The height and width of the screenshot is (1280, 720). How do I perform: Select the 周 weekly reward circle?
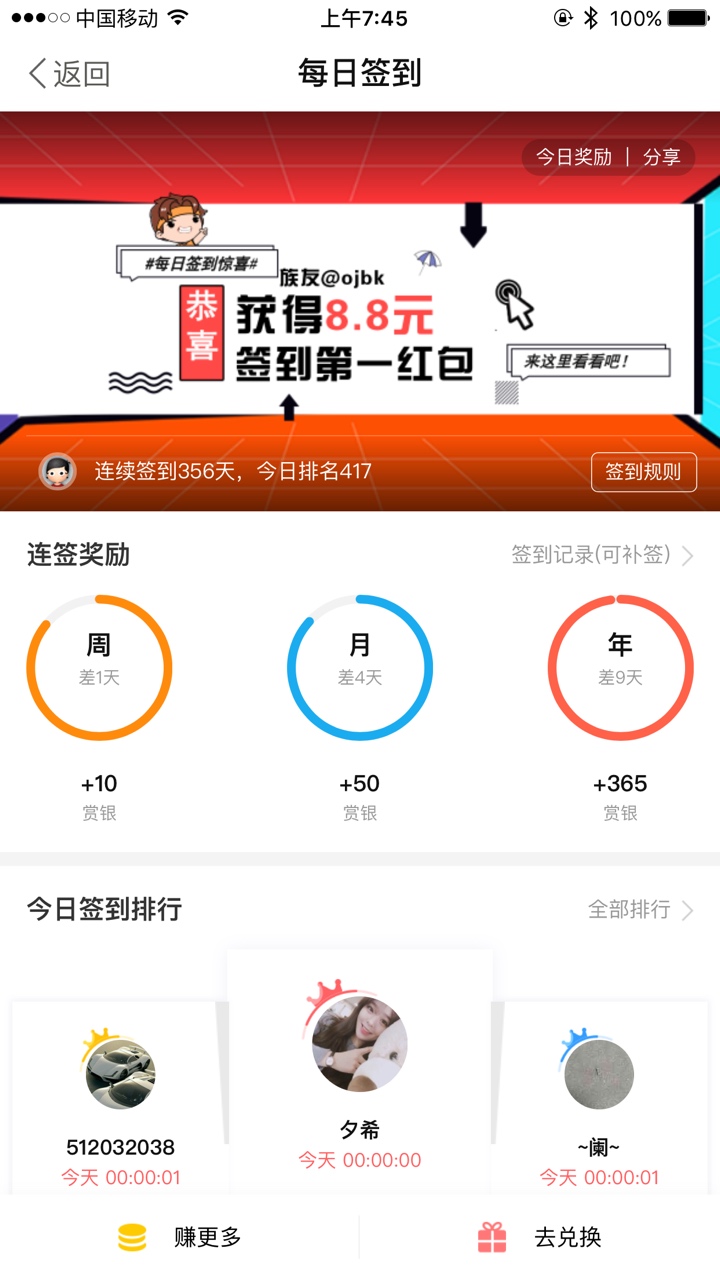pos(99,668)
